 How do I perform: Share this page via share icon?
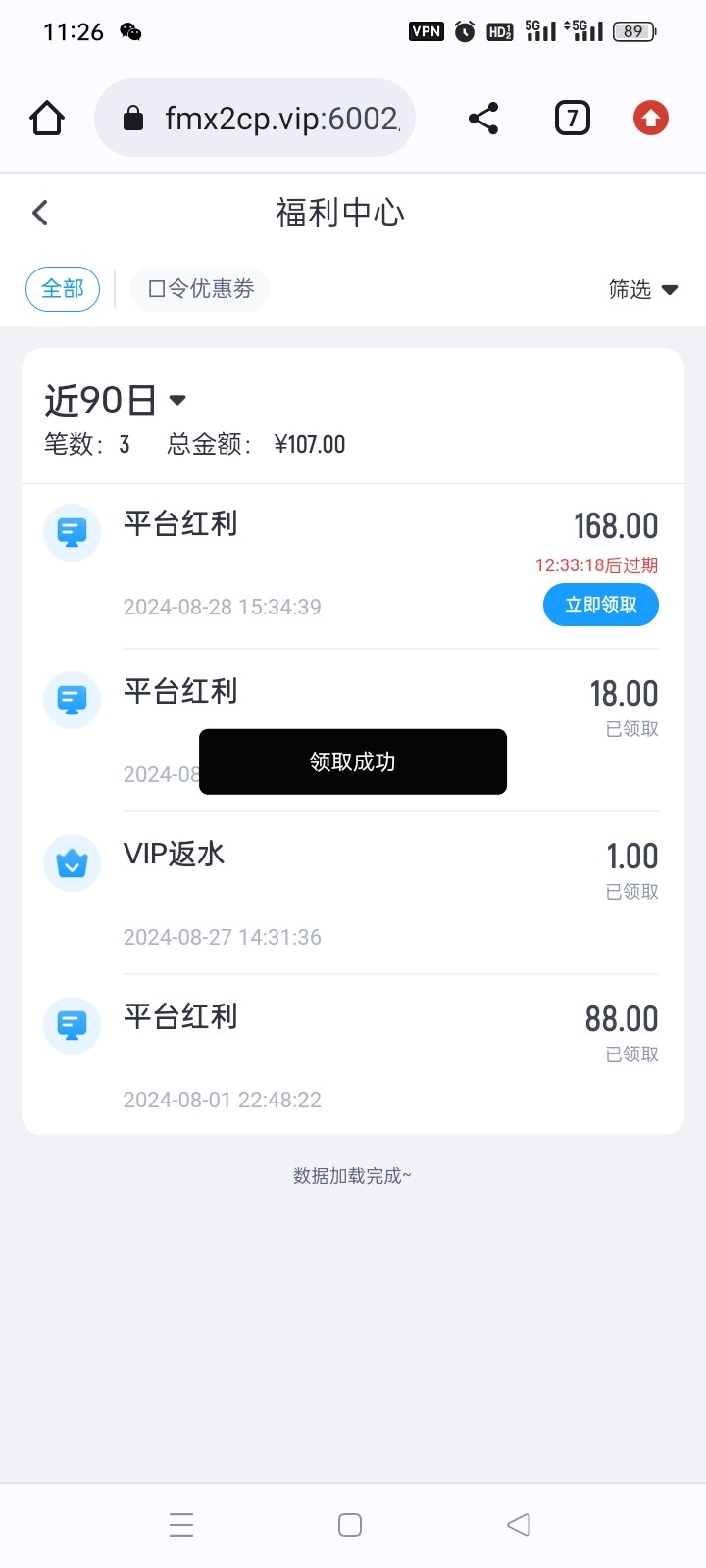(x=483, y=119)
